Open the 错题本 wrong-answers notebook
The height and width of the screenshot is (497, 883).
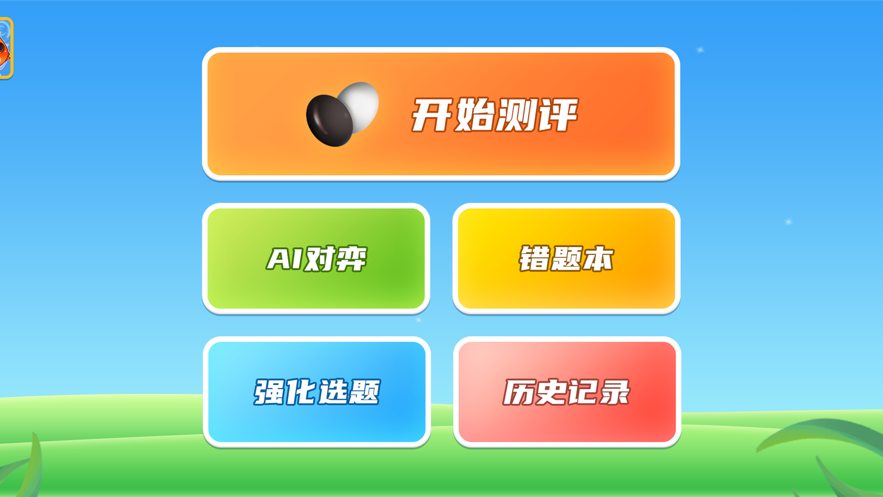pos(566,259)
